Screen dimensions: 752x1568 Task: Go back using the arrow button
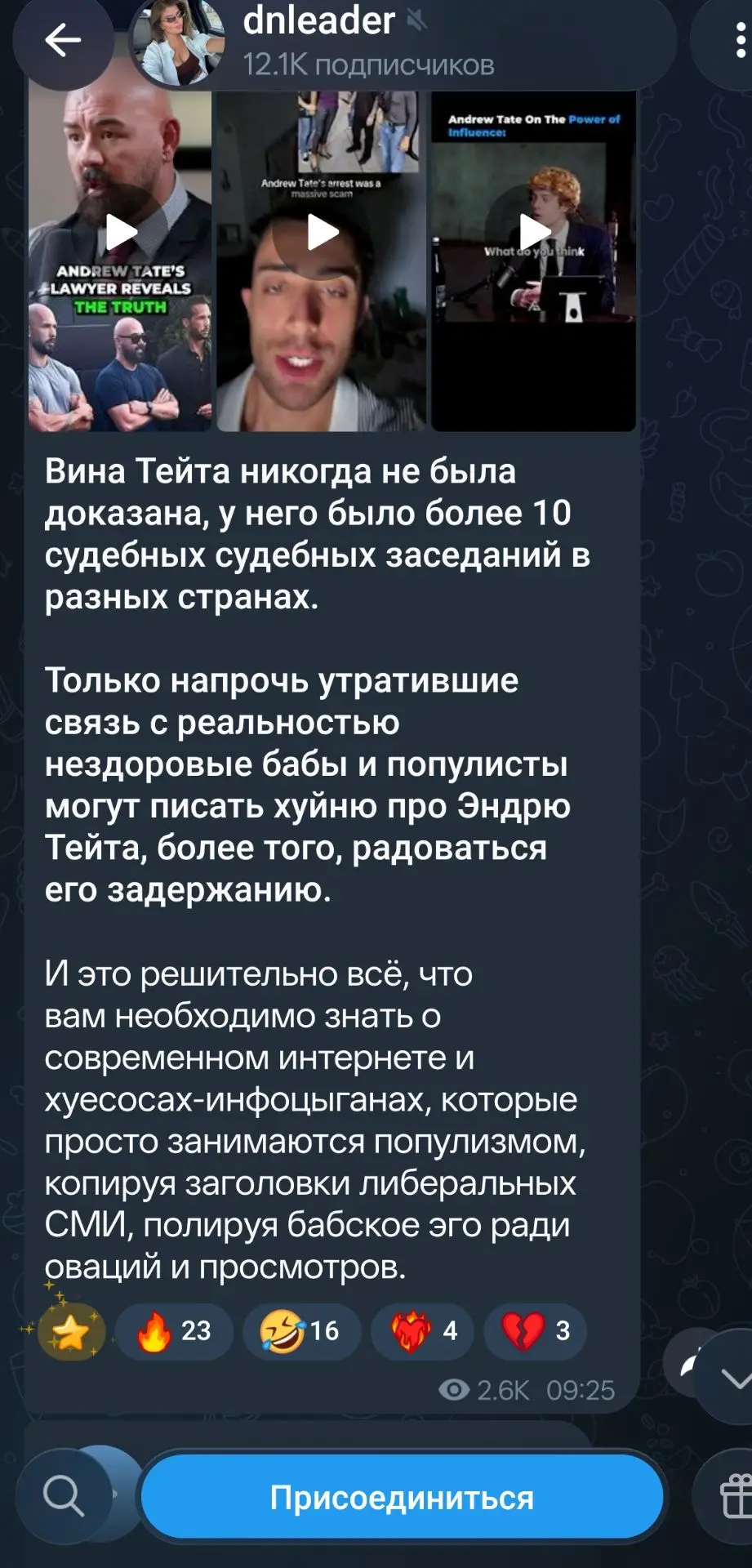pyautogui.click(x=62, y=39)
